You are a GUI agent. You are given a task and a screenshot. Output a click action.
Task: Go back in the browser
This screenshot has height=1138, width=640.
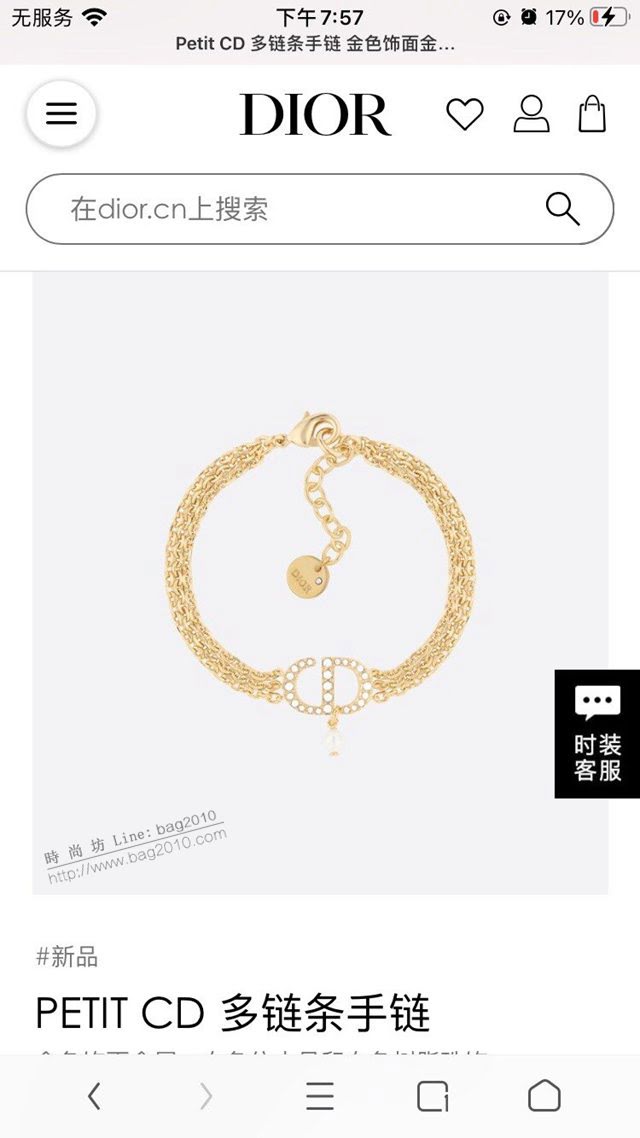[x=94, y=1096]
